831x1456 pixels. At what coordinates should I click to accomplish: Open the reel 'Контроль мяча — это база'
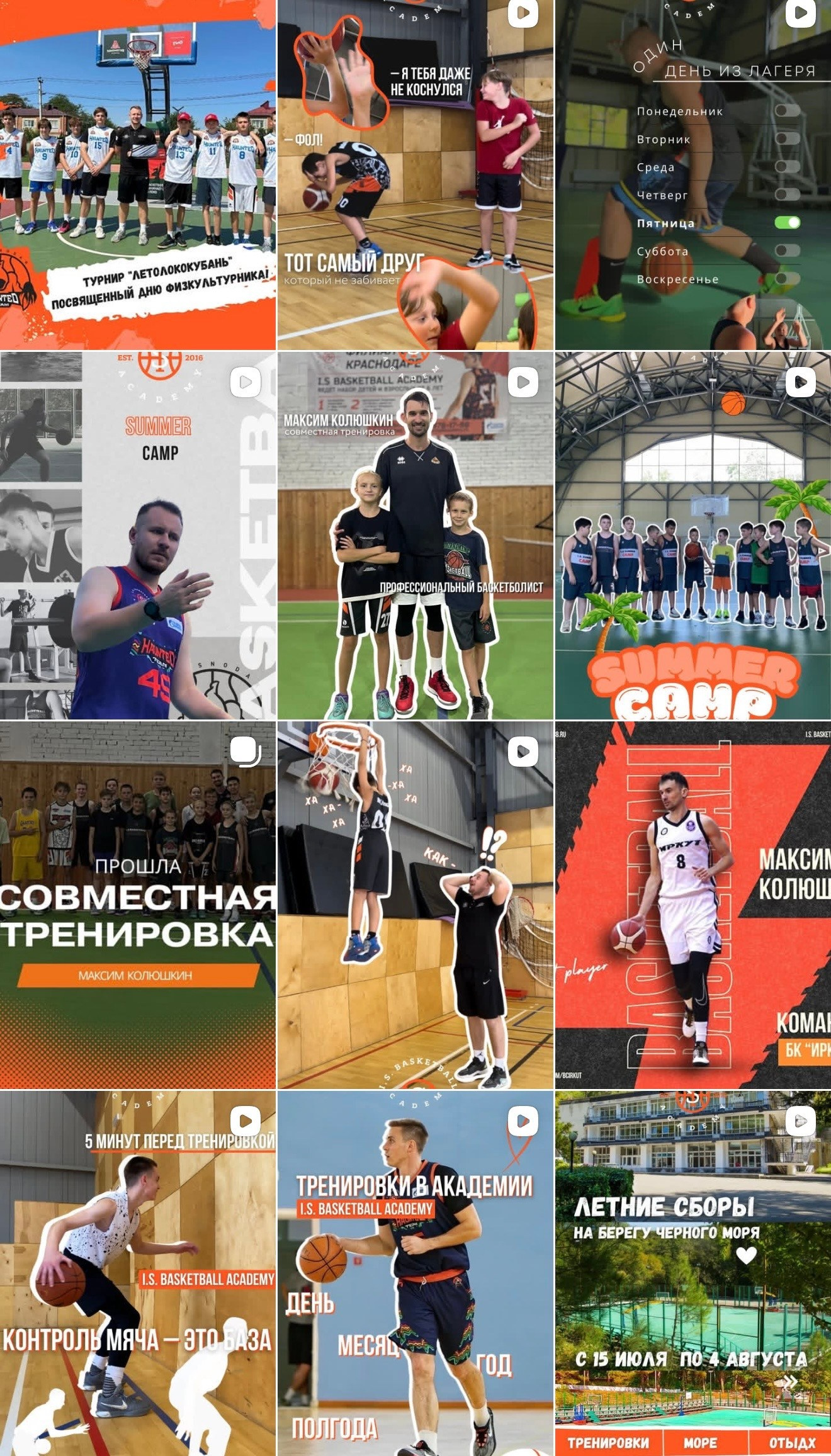point(138,1273)
